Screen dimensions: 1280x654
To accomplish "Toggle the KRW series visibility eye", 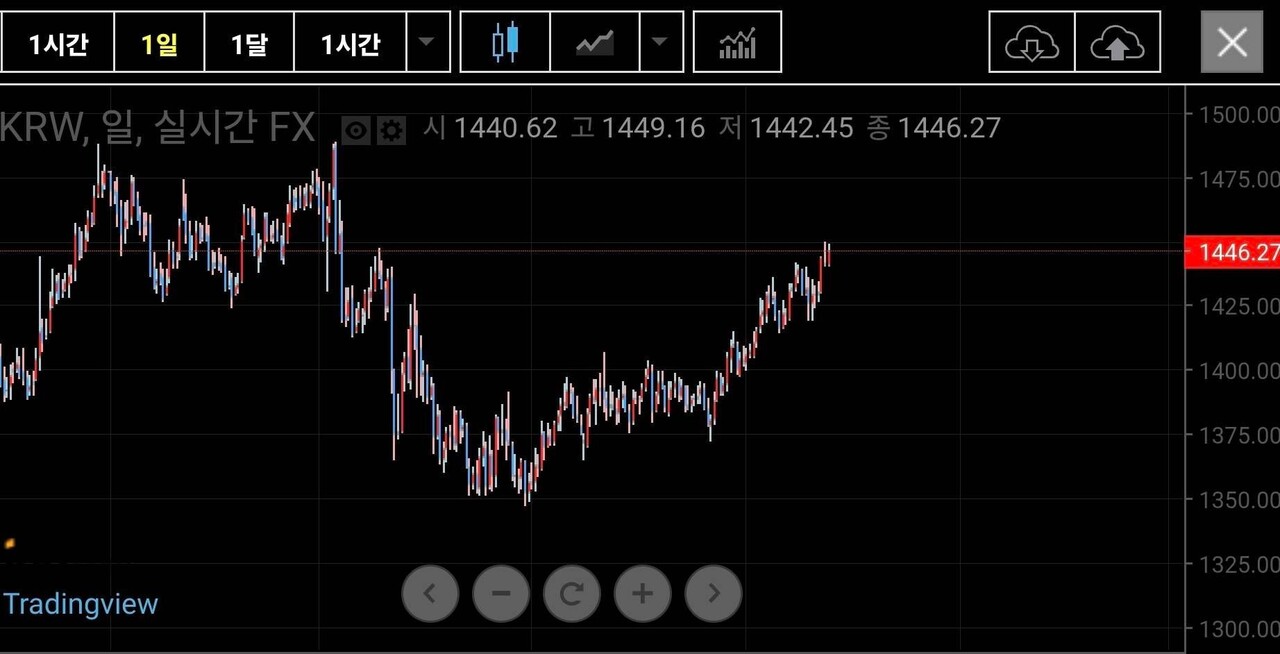I will 356,130.
